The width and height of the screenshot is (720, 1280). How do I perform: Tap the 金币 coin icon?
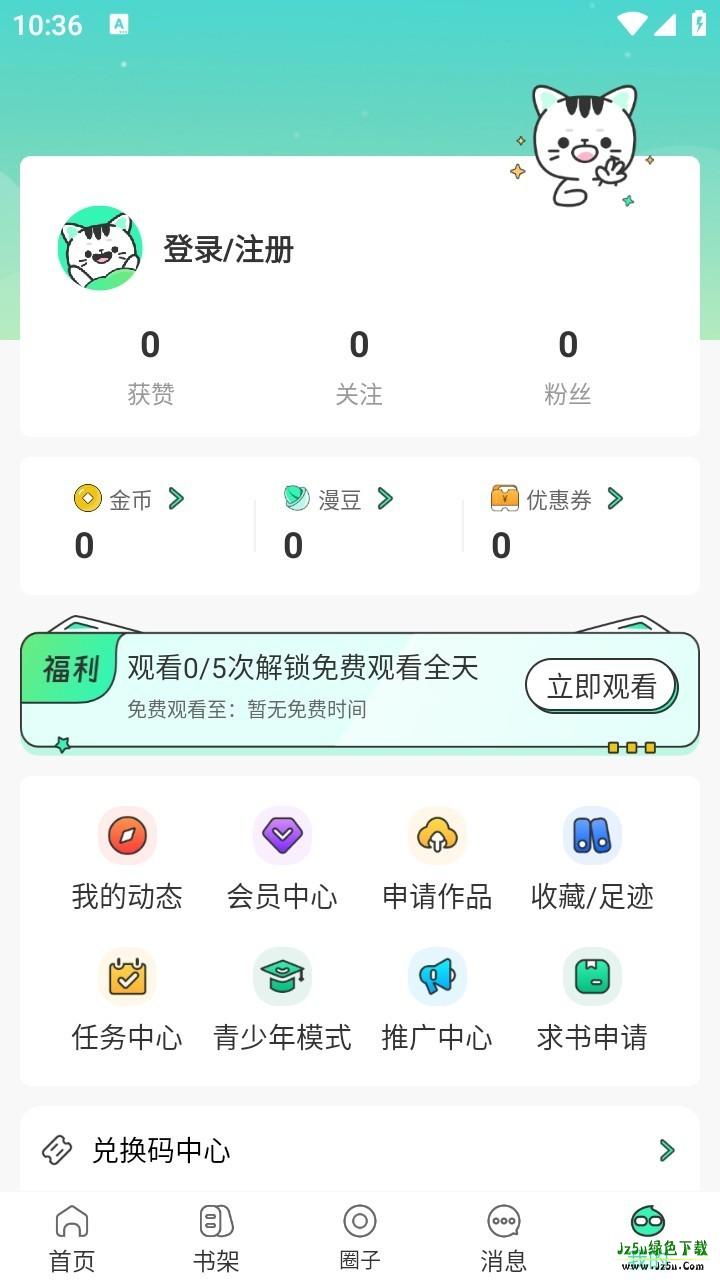pyautogui.click(x=88, y=498)
